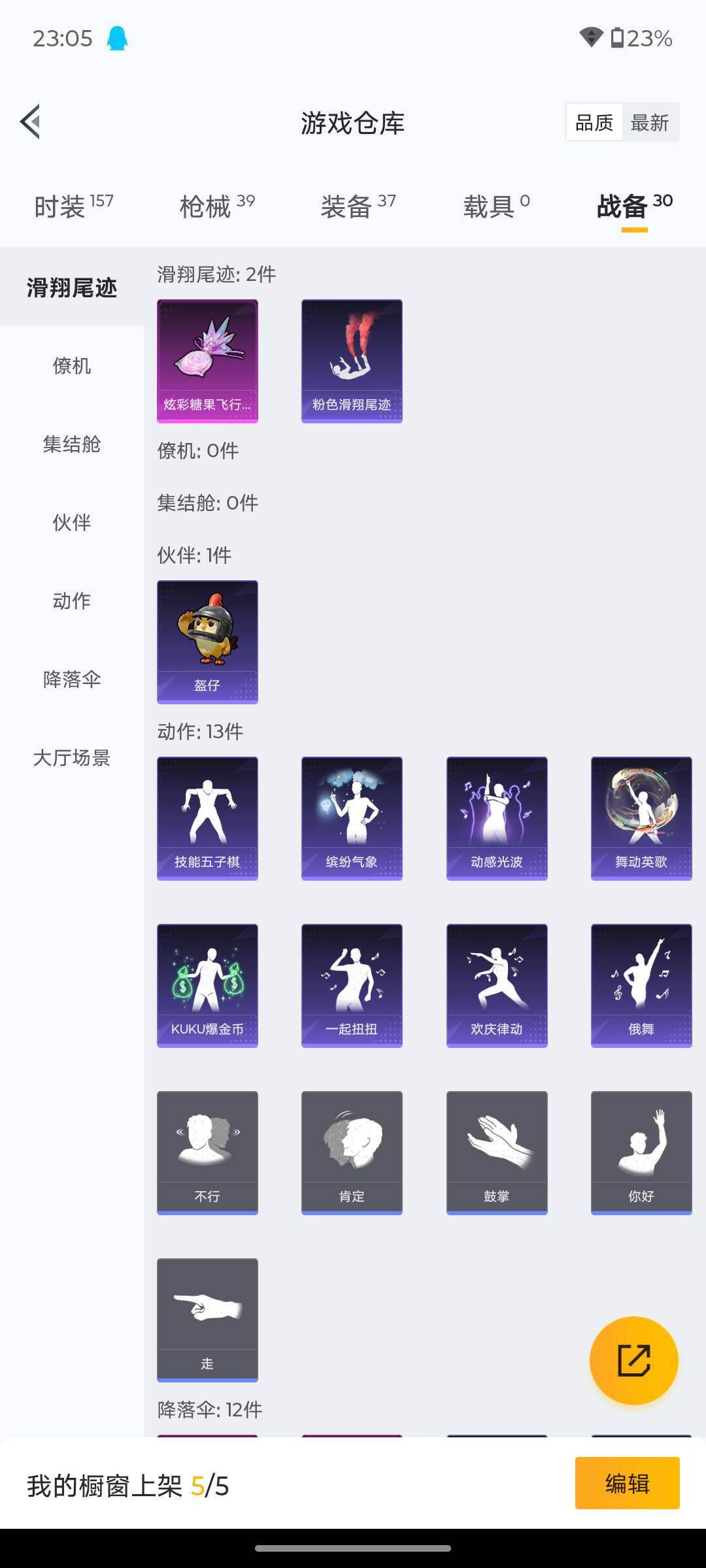Open the 舞动英歌 emote
706x1568 pixels.
pyautogui.click(x=641, y=818)
